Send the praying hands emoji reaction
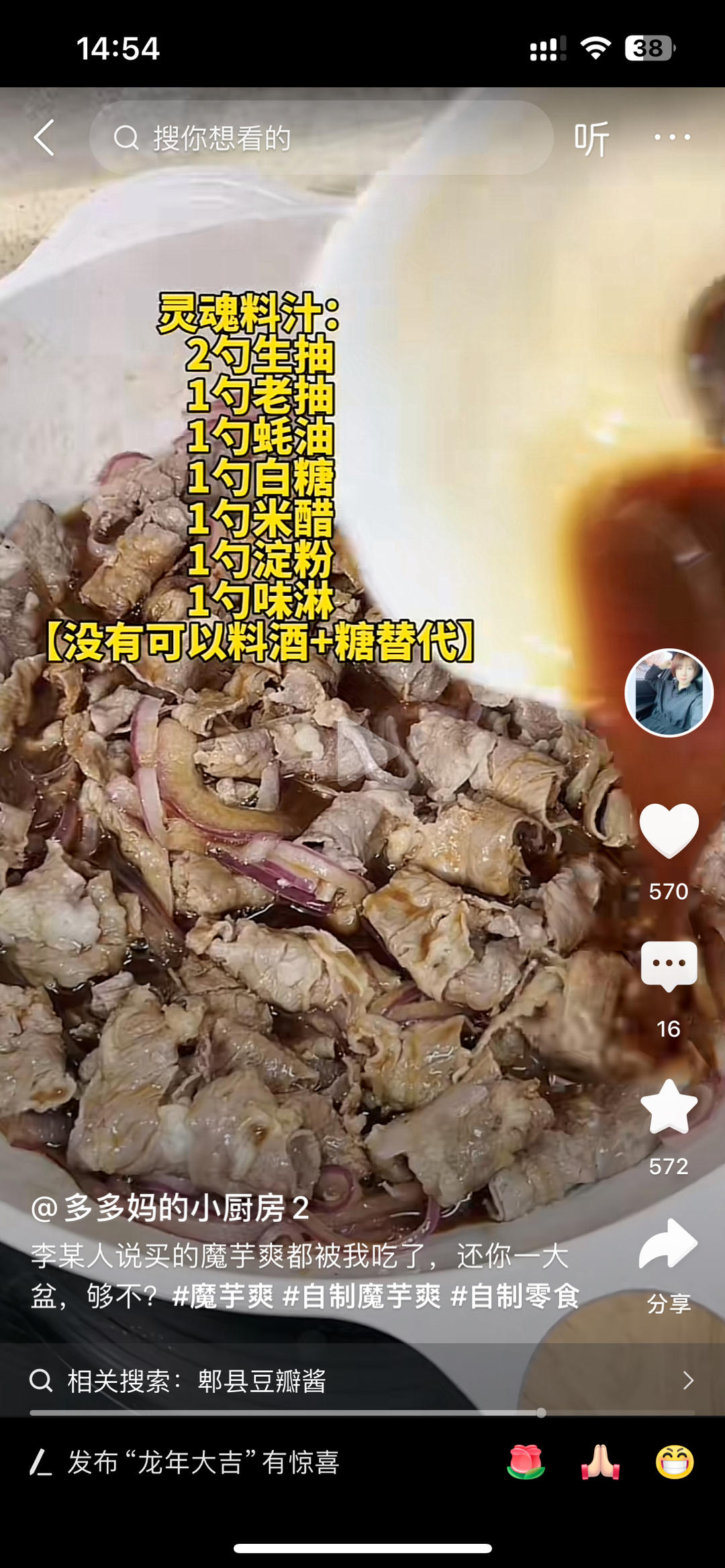Image resolution: width=725 pixels, height=1568 pixels. coord(600,1462)
